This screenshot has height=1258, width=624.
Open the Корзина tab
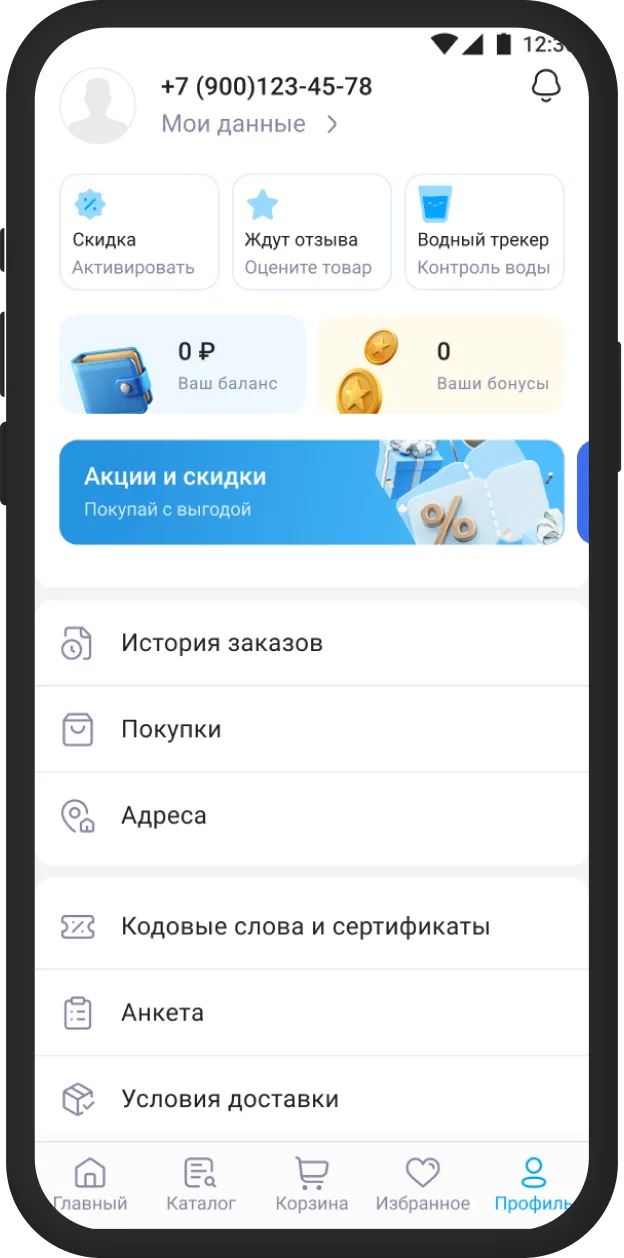(x=312, y=1183)
